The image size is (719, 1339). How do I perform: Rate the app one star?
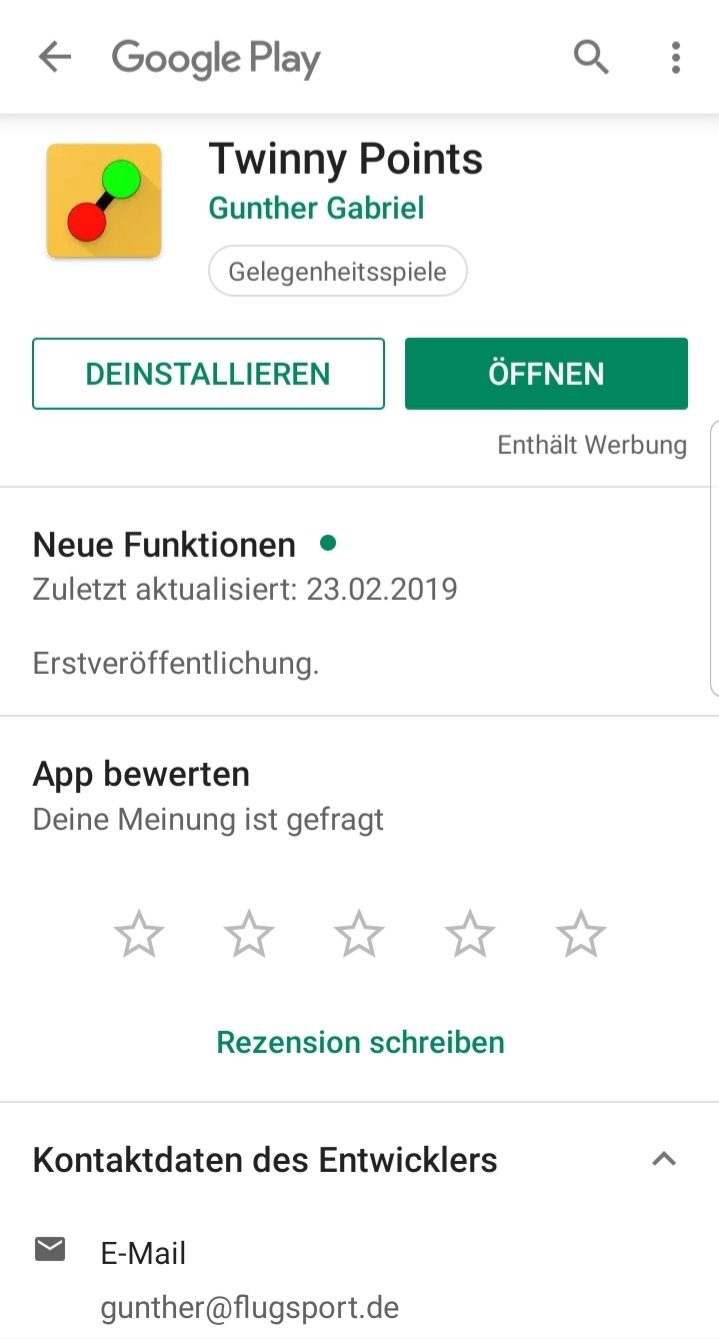click(138, 935)
